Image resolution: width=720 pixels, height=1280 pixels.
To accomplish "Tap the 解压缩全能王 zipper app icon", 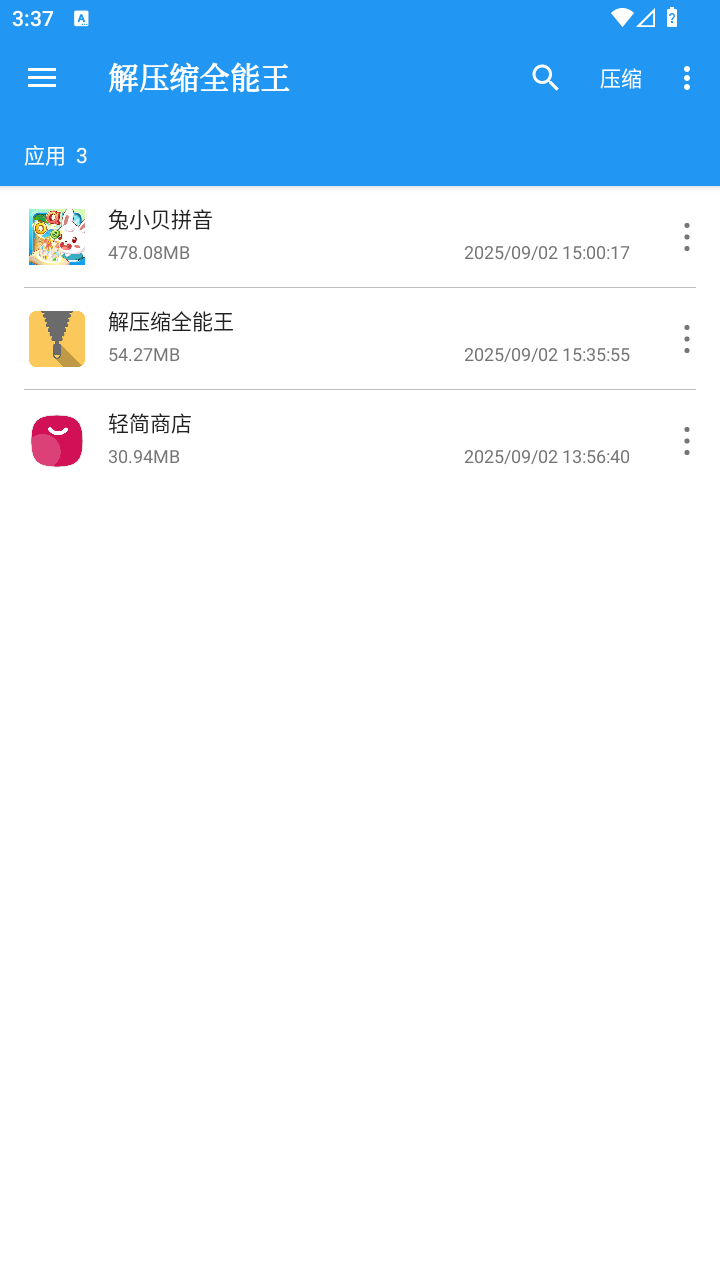I will click(57, 339).
